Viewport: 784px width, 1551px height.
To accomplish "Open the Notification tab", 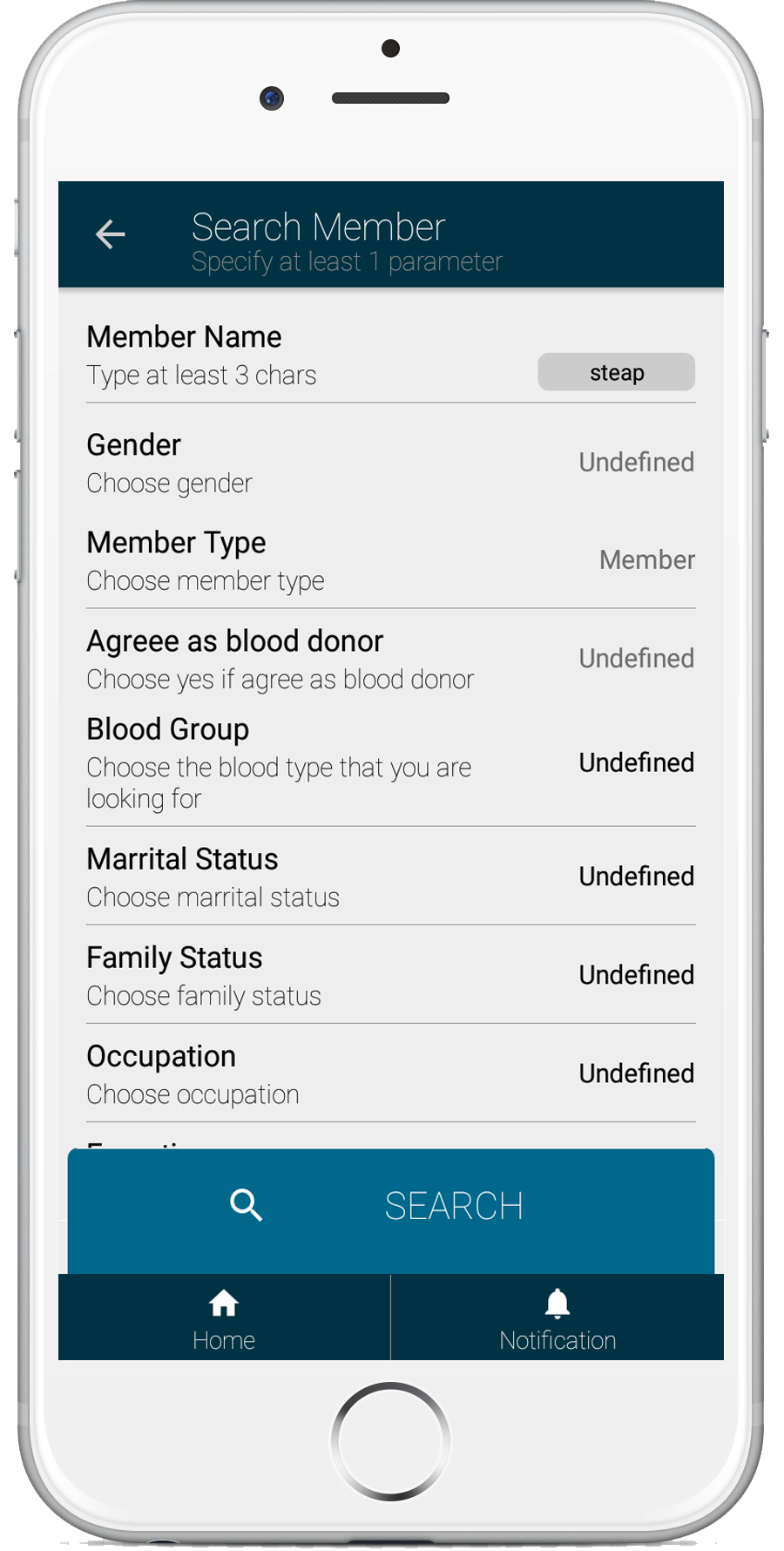I will [x=558, y=1318].
